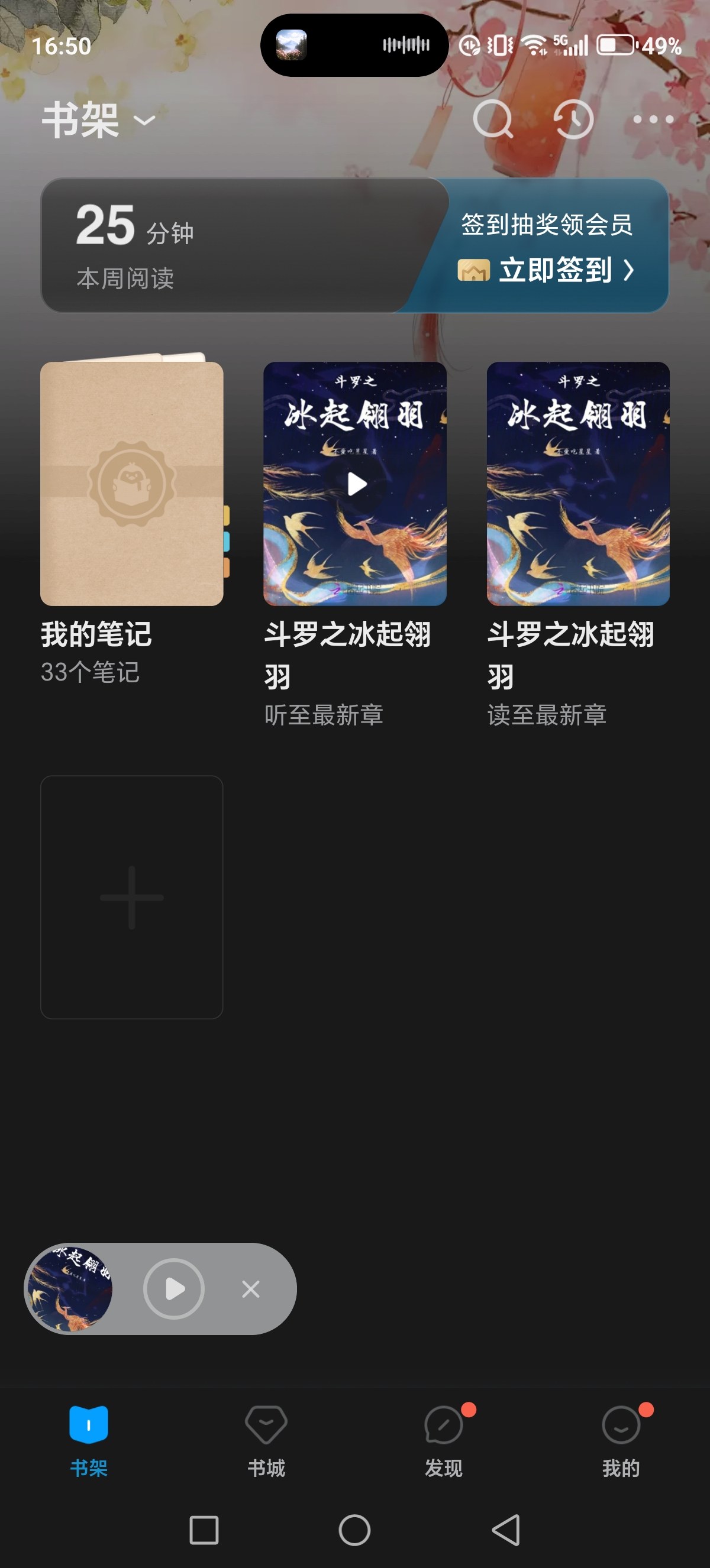The width and height of the screenshot is (710, 1568).
Task: Add a book with the plus tile
Action: pyautogui.click(x=131, y=896)
